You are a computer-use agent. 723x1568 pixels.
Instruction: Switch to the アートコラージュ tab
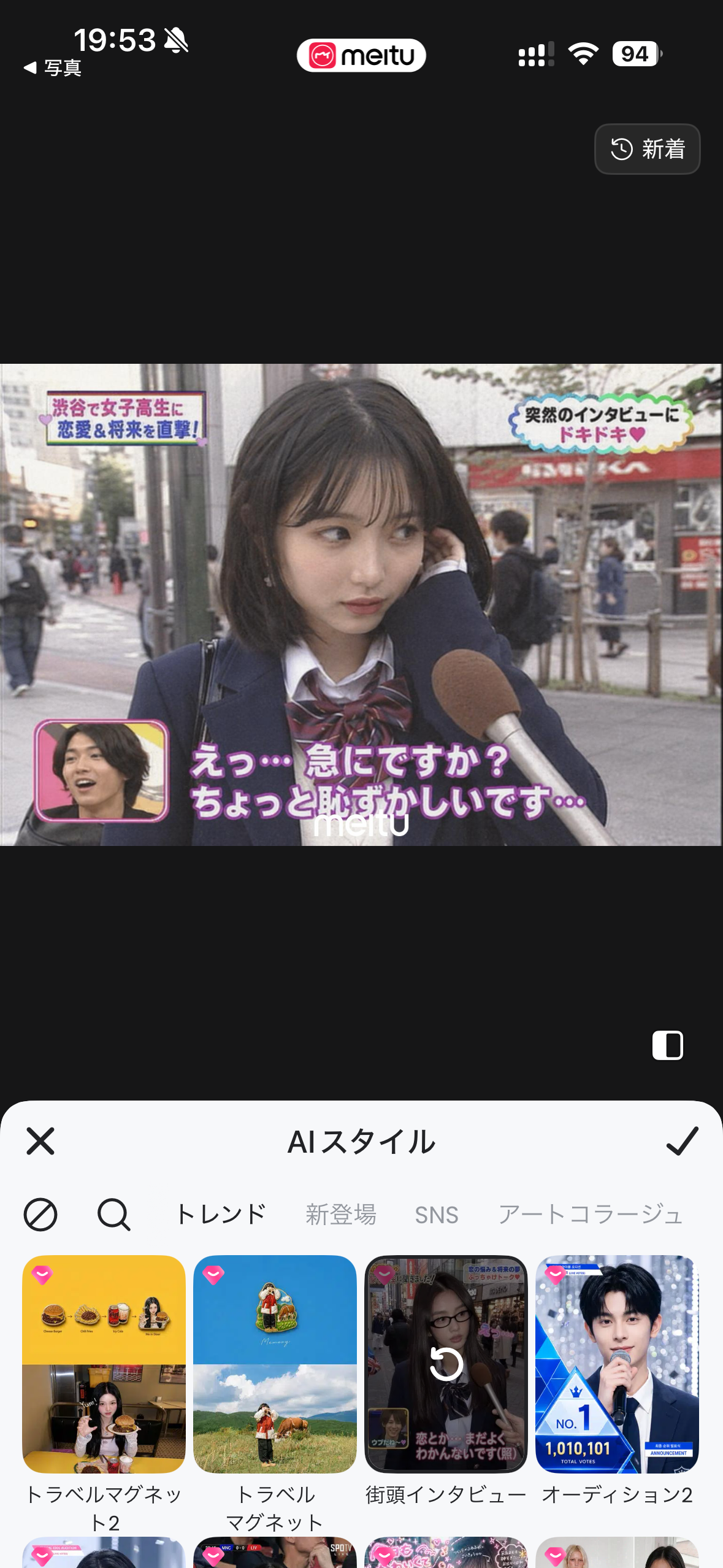pyautogui.click(x=590, y=1214)
